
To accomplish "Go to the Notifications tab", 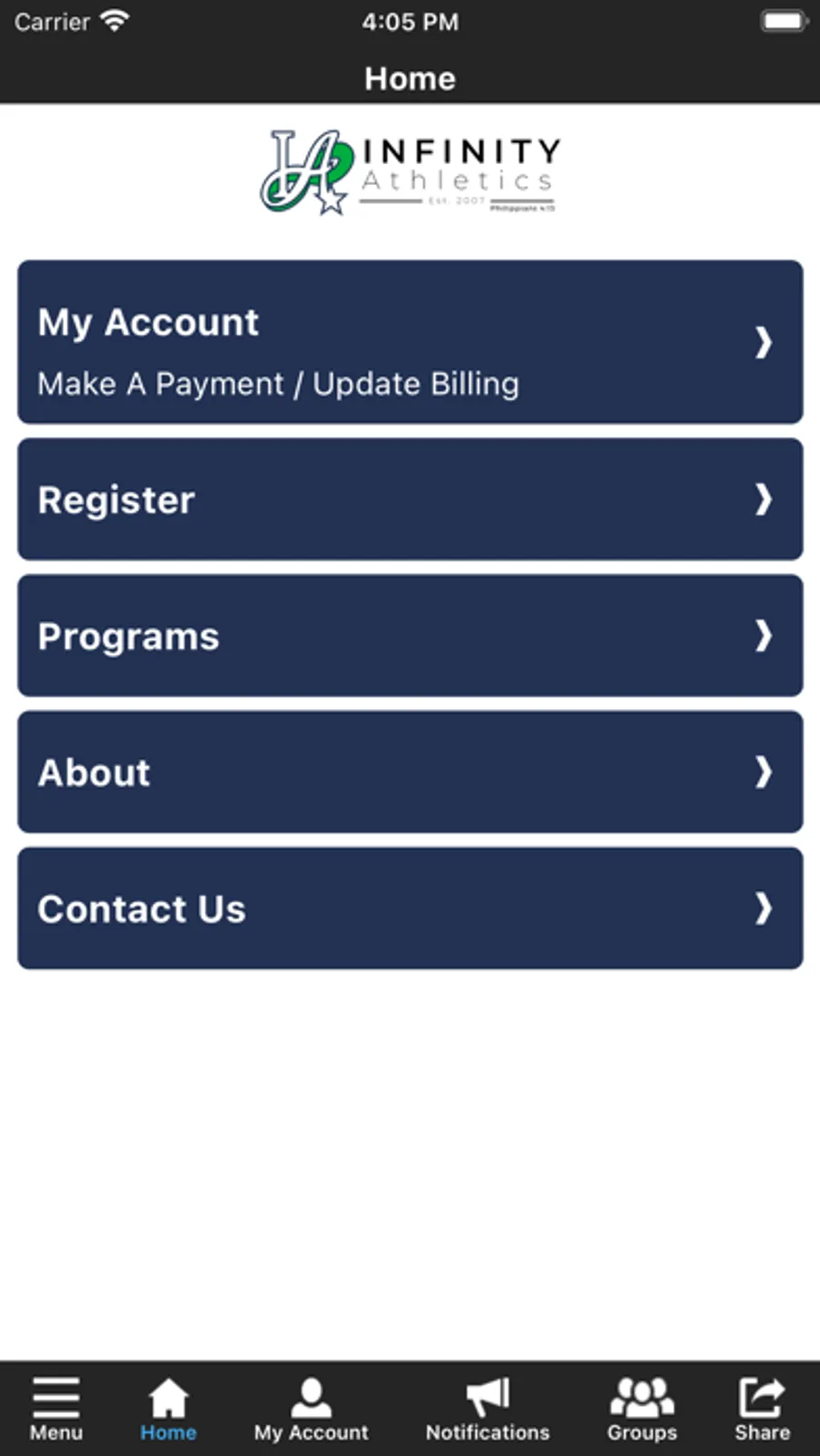I will (487, 1408).
